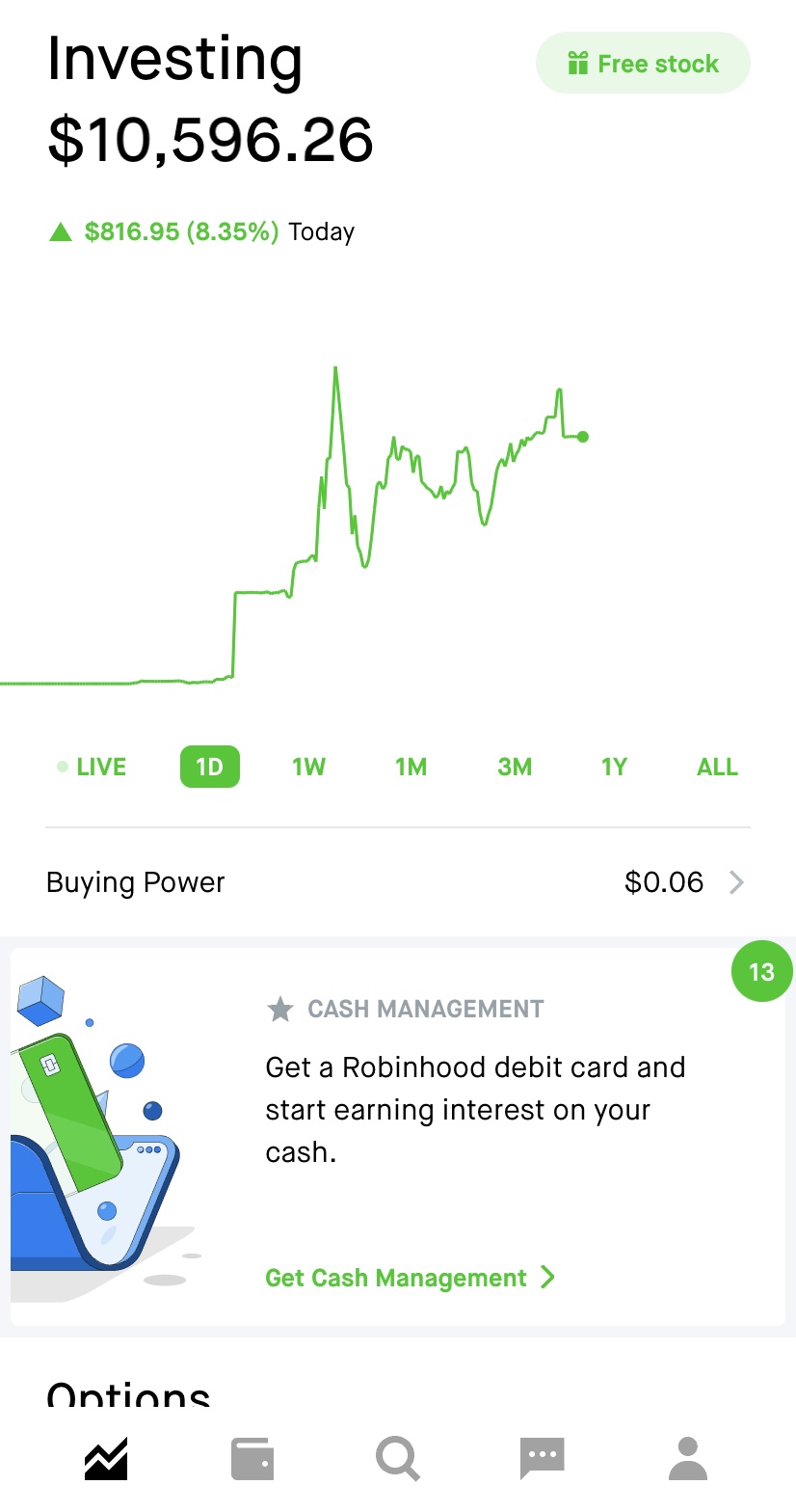Switch chart to 1W view
796x1512 pixels.
(x=308, y=767)
